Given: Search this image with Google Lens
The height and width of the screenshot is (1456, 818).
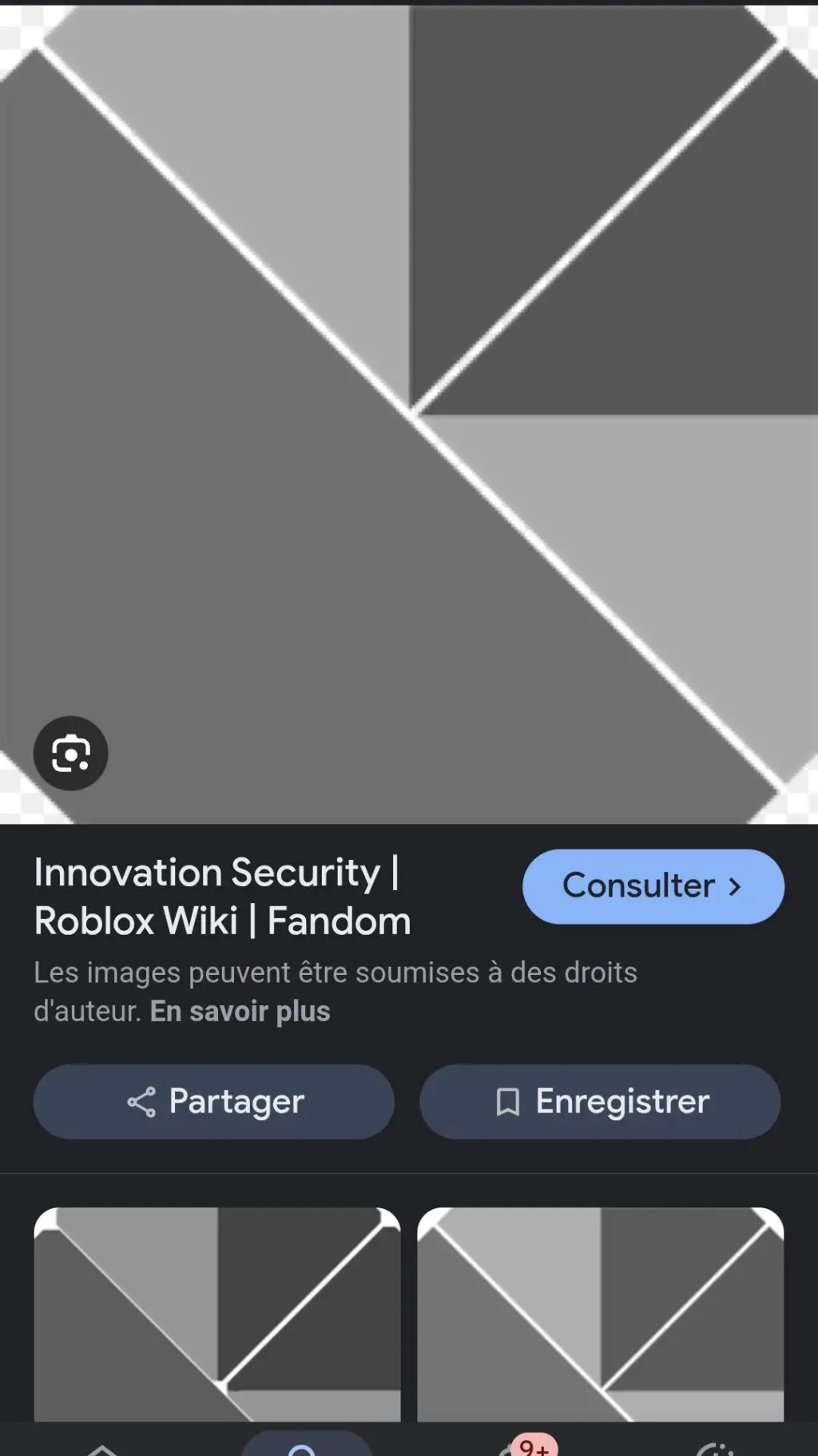Looking at the screenshot, I should (70, 753).
